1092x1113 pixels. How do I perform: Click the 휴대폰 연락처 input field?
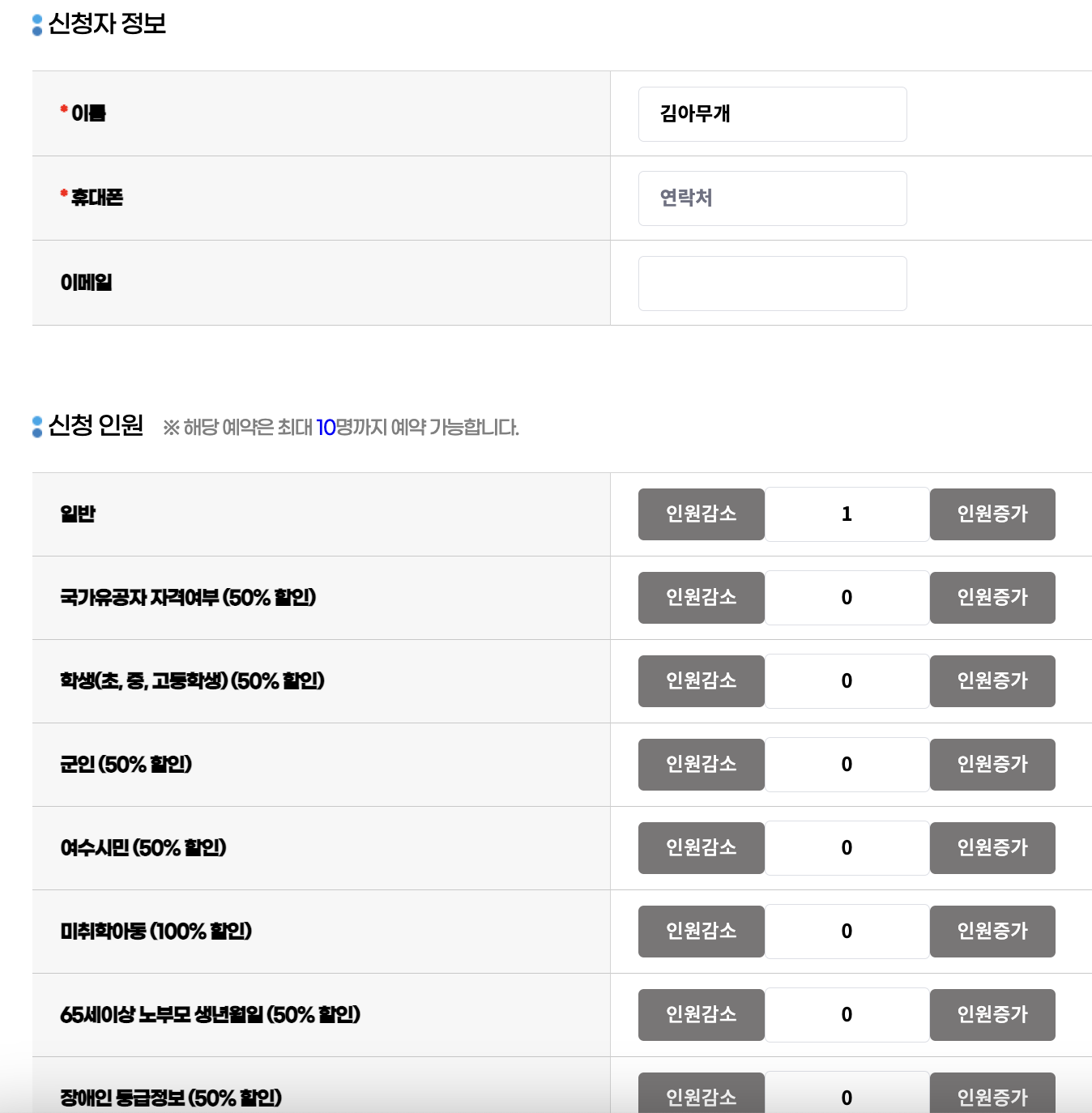pyautogui.click(x=771, y=198)
